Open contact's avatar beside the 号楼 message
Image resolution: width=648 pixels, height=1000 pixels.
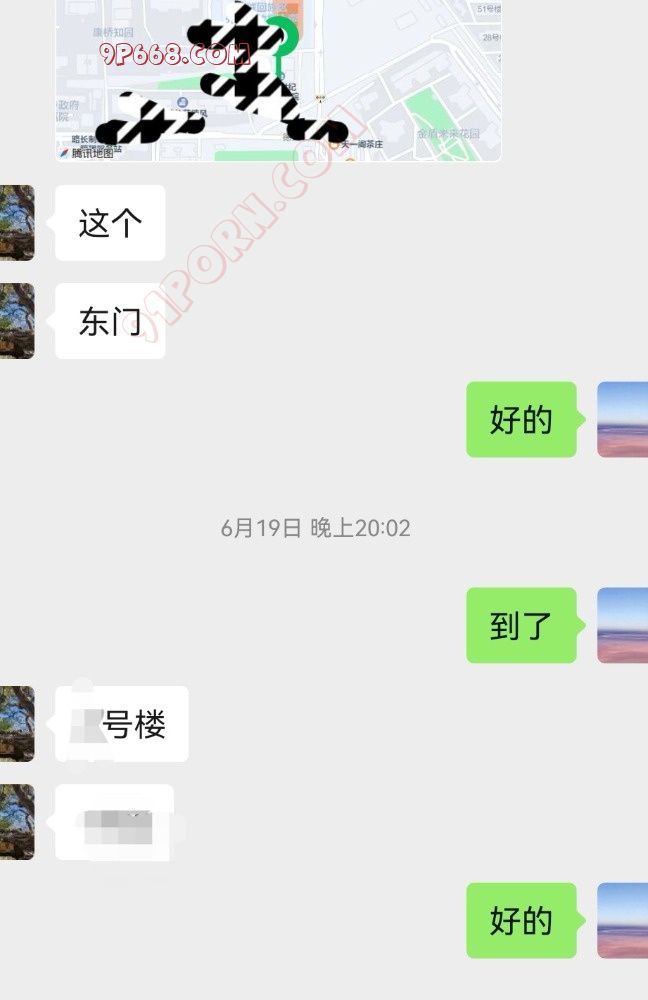click(x=17, y=724)
